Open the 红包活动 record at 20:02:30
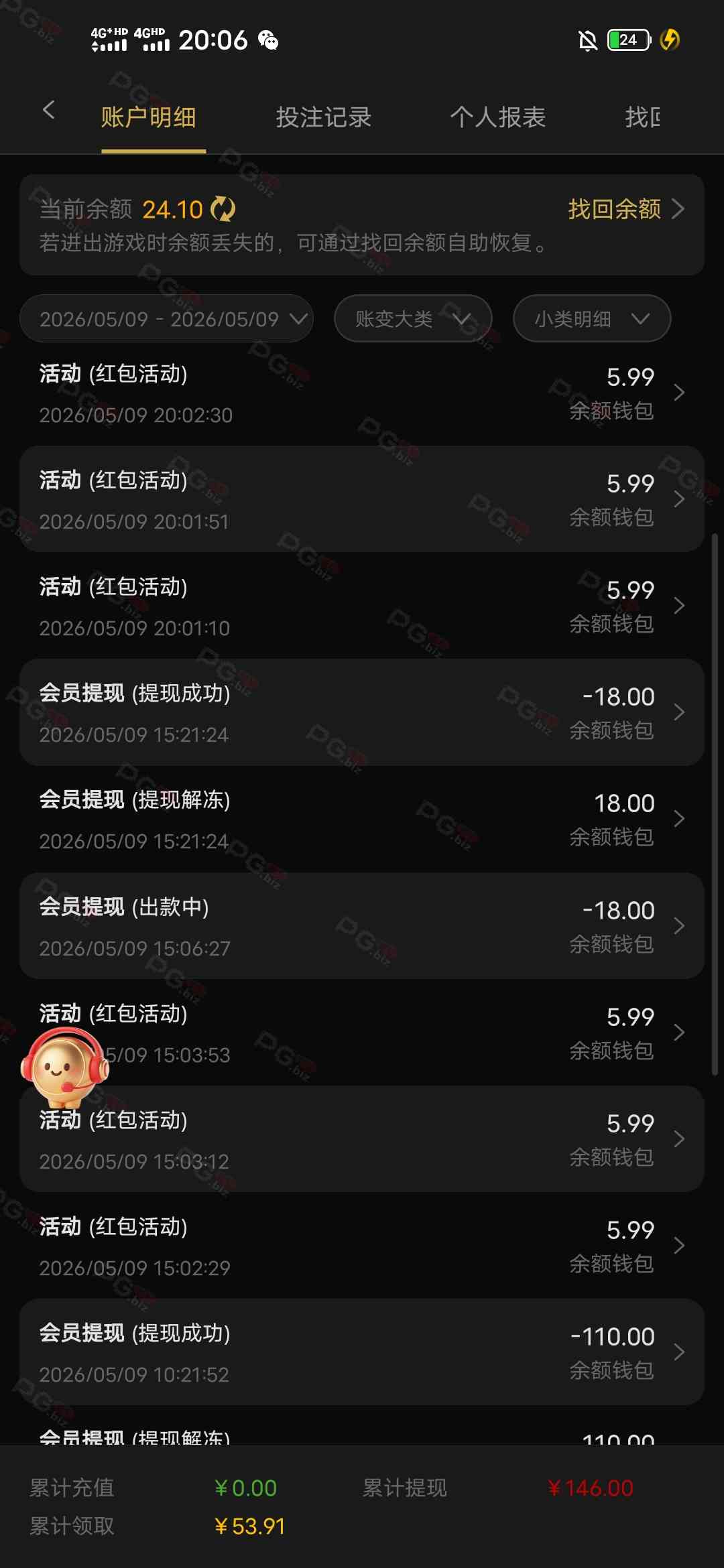The height and width of the screenshot is (1568, 724). pyautogui.click(x=362, y=393)
